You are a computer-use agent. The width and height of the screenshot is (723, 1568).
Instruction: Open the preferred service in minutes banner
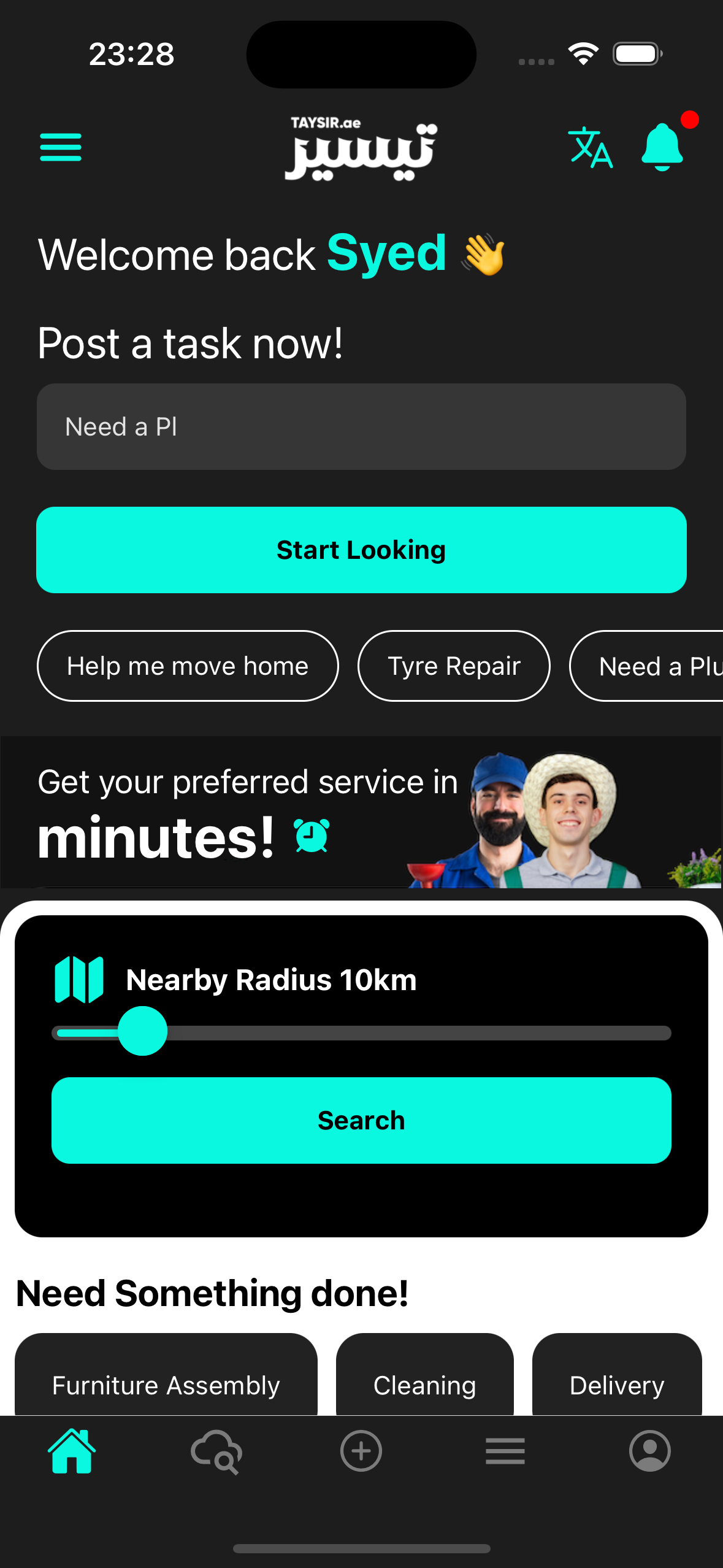pos(361,813)
